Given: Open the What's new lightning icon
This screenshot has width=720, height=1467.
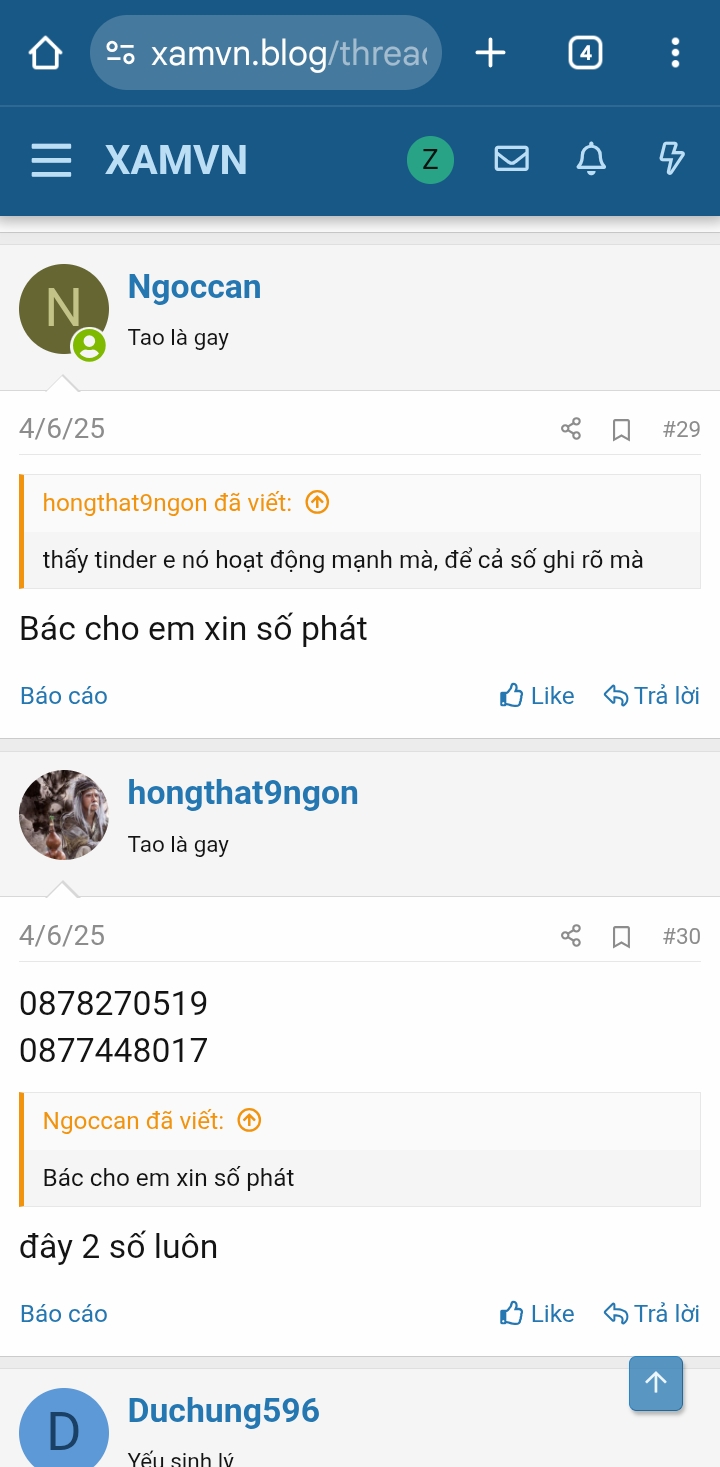Looking at the screenshot, I should (x=672, y=159).
